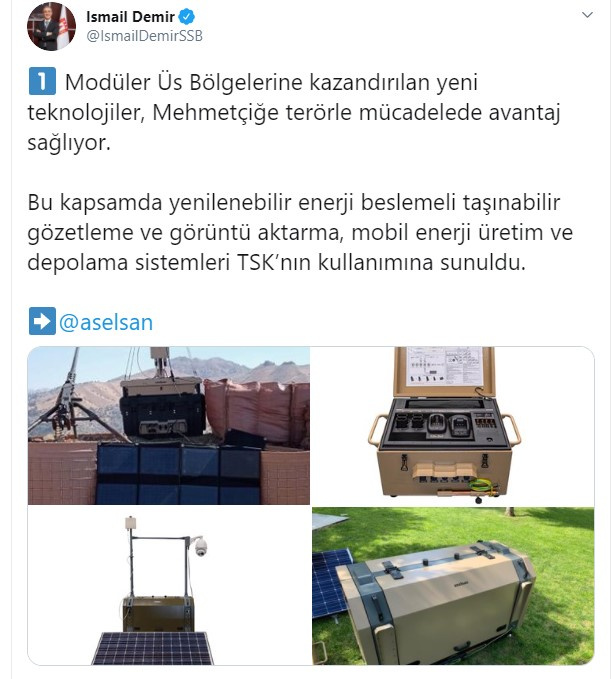View the photo of the open equipment case

[452, 426]
